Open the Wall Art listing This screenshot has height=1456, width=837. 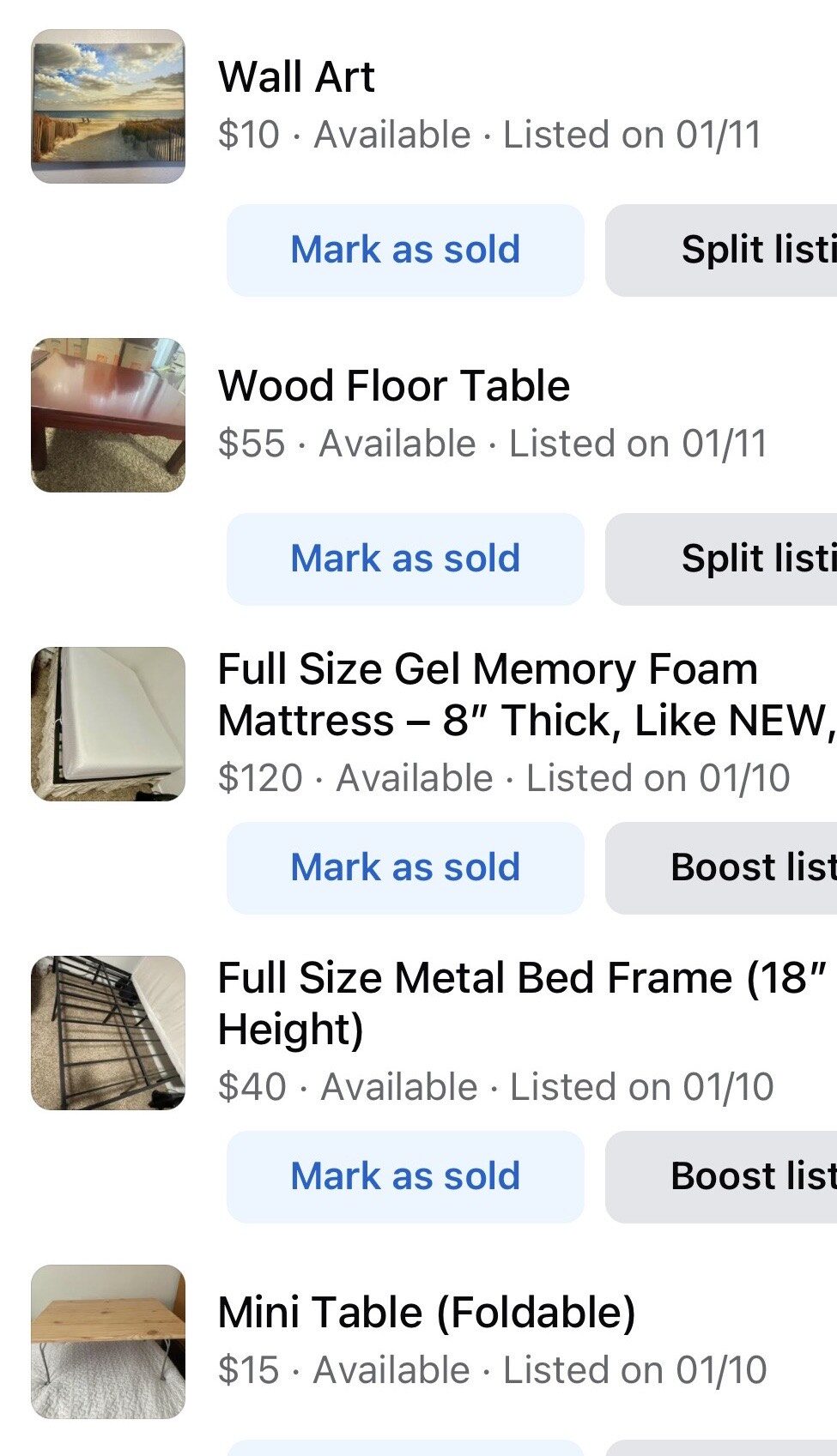296,77
